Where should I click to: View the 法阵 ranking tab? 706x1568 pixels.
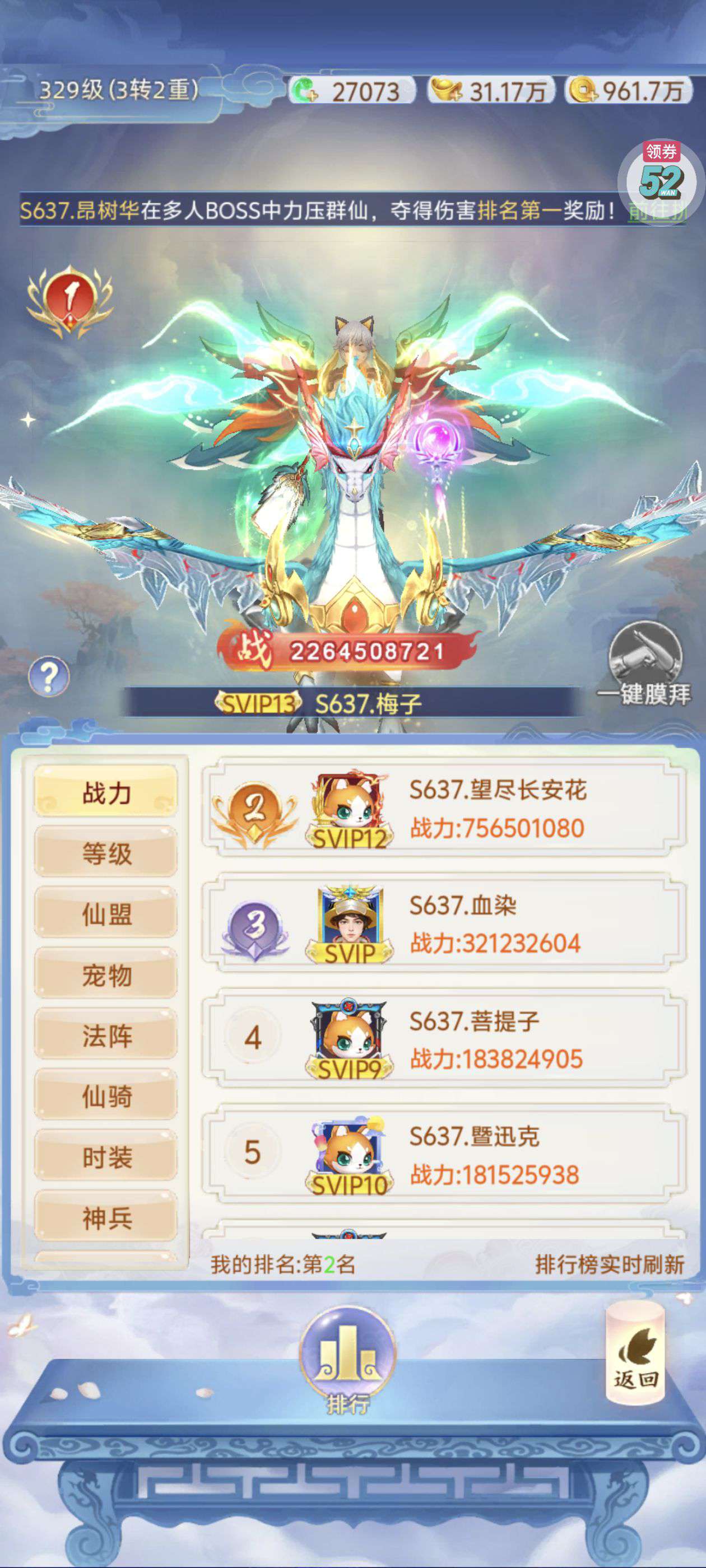coord(106,1035)
